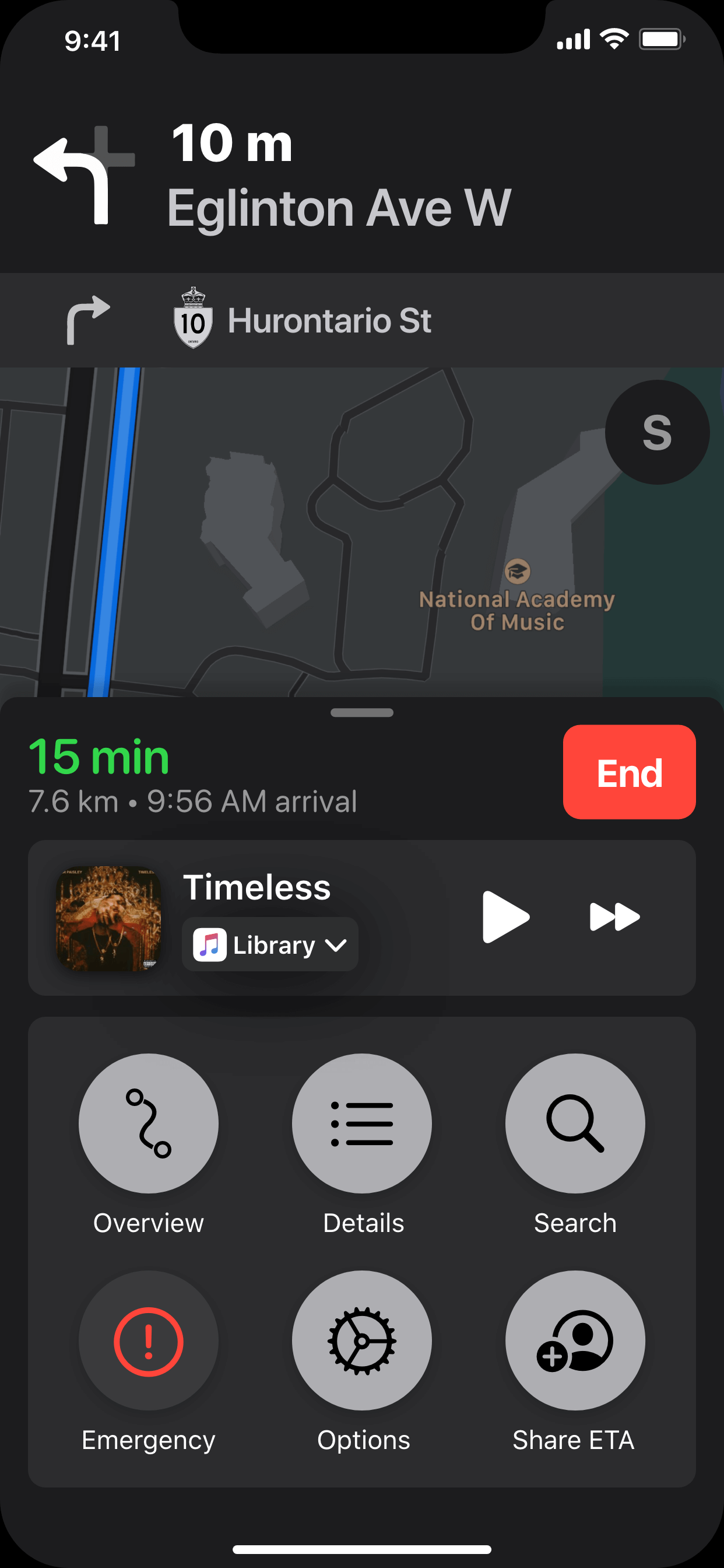
Task: Tap the S compass button
Action: click(657, 432)
